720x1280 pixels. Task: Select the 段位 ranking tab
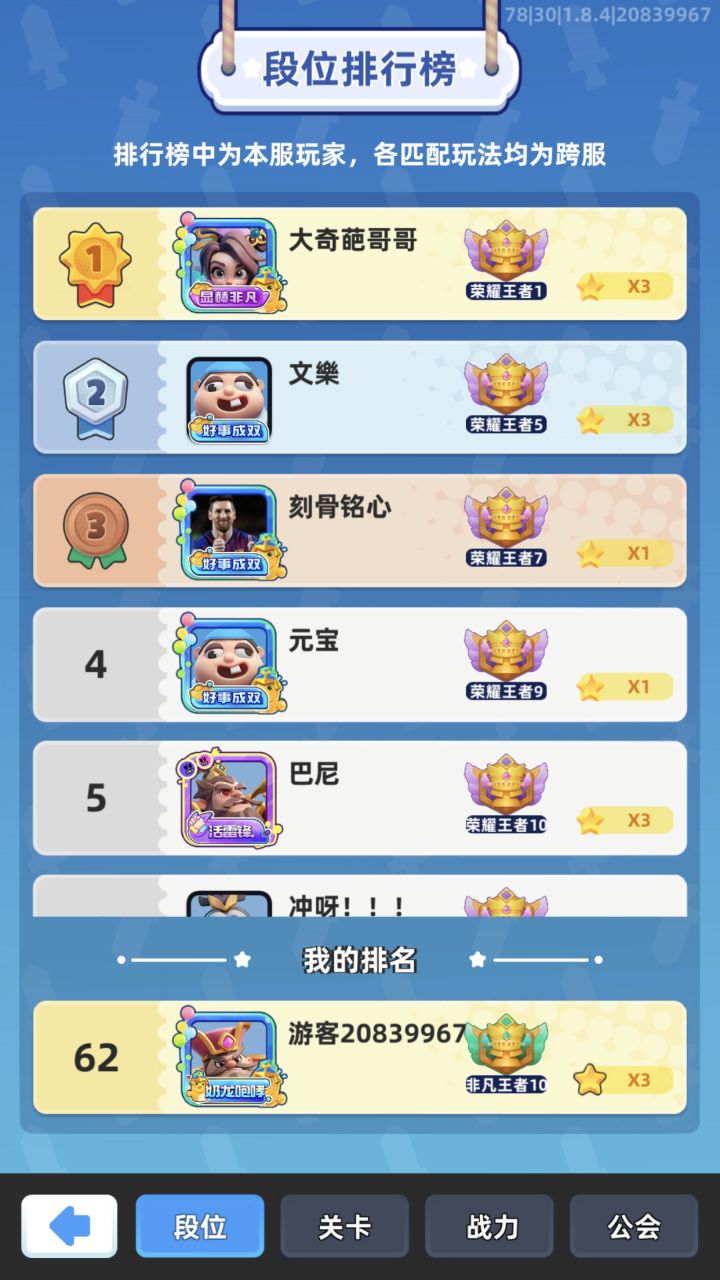click(x=200, y=1226)
